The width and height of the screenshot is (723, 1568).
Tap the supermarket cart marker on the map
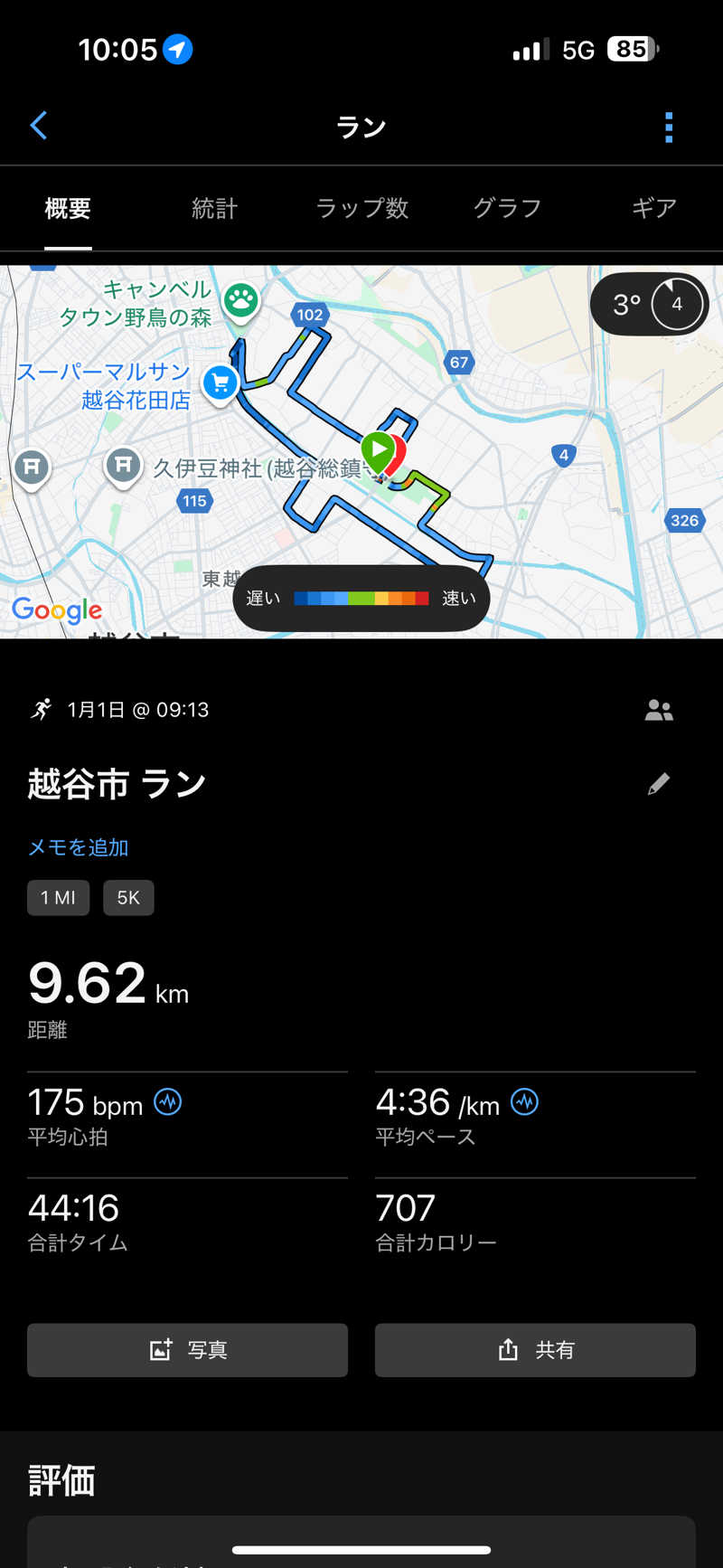click(x=220, y=383)
